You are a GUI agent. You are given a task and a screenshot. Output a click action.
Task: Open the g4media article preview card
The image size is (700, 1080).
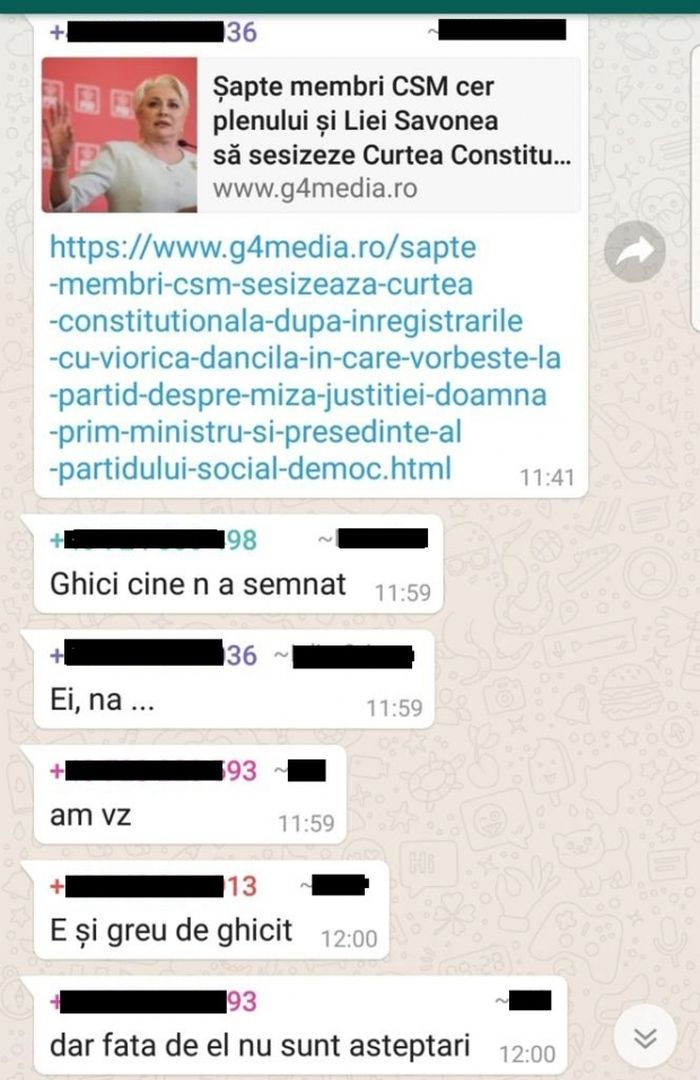point(310,135)
